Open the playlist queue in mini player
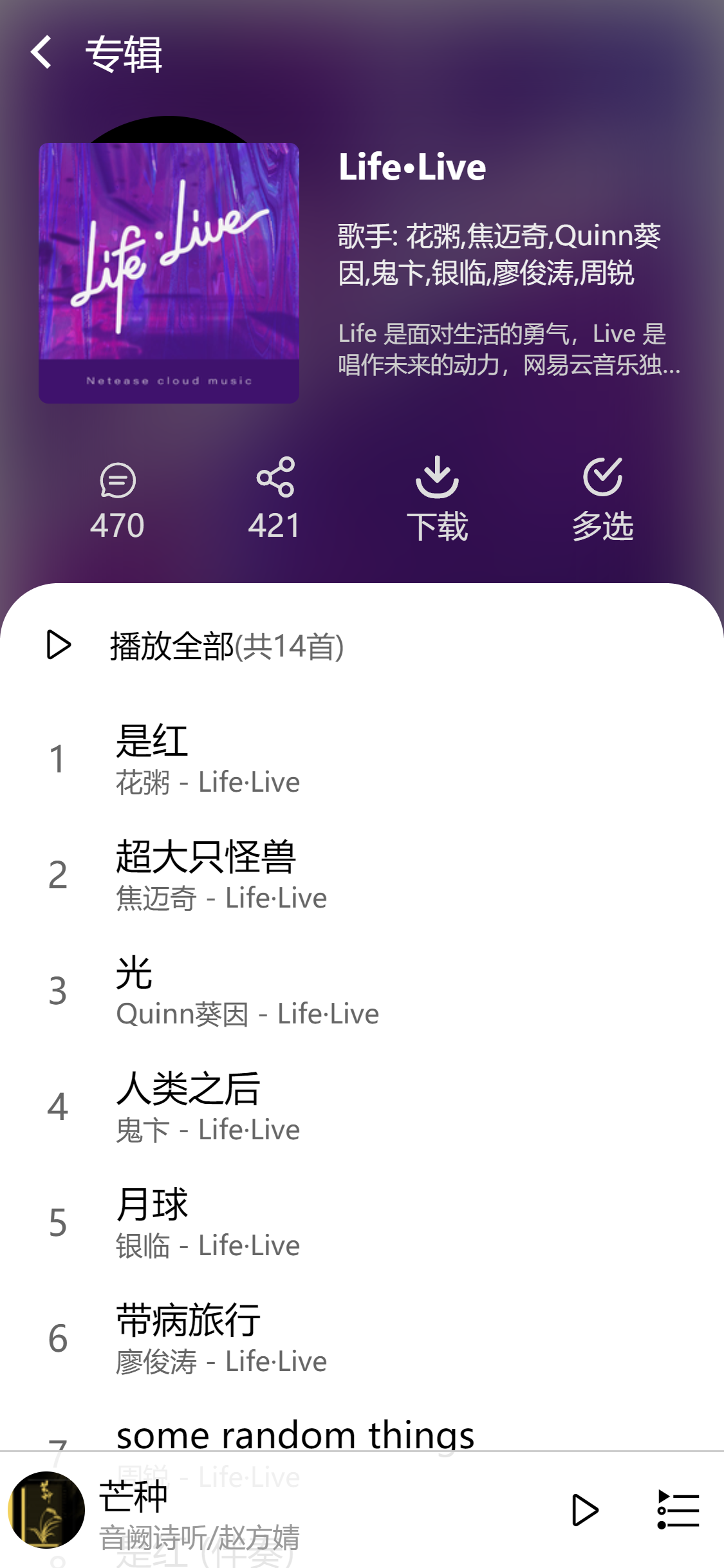The height and width of the screenshot is (1568, 724). (x=678, y=1510)
